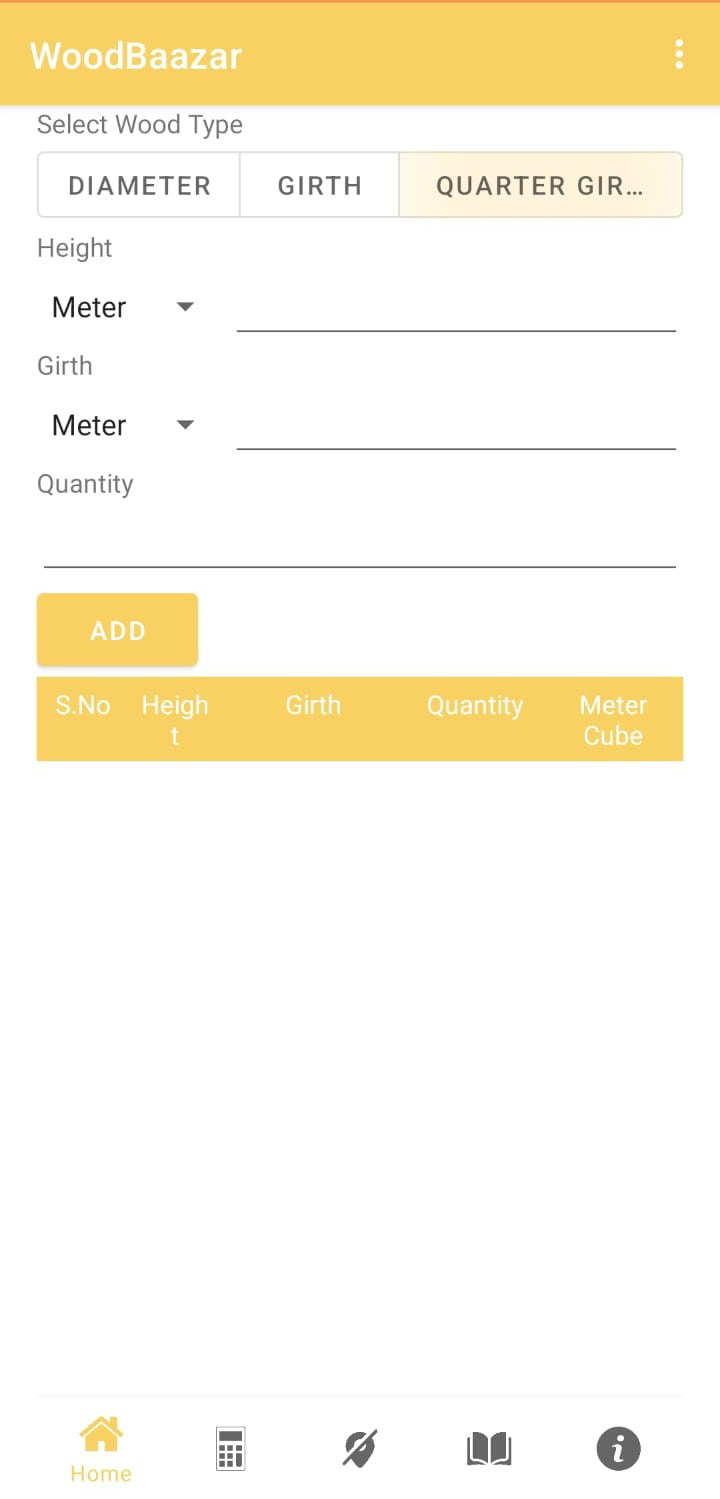Tap the ADD button
The image size is (720, 1499).
point(118,630)
